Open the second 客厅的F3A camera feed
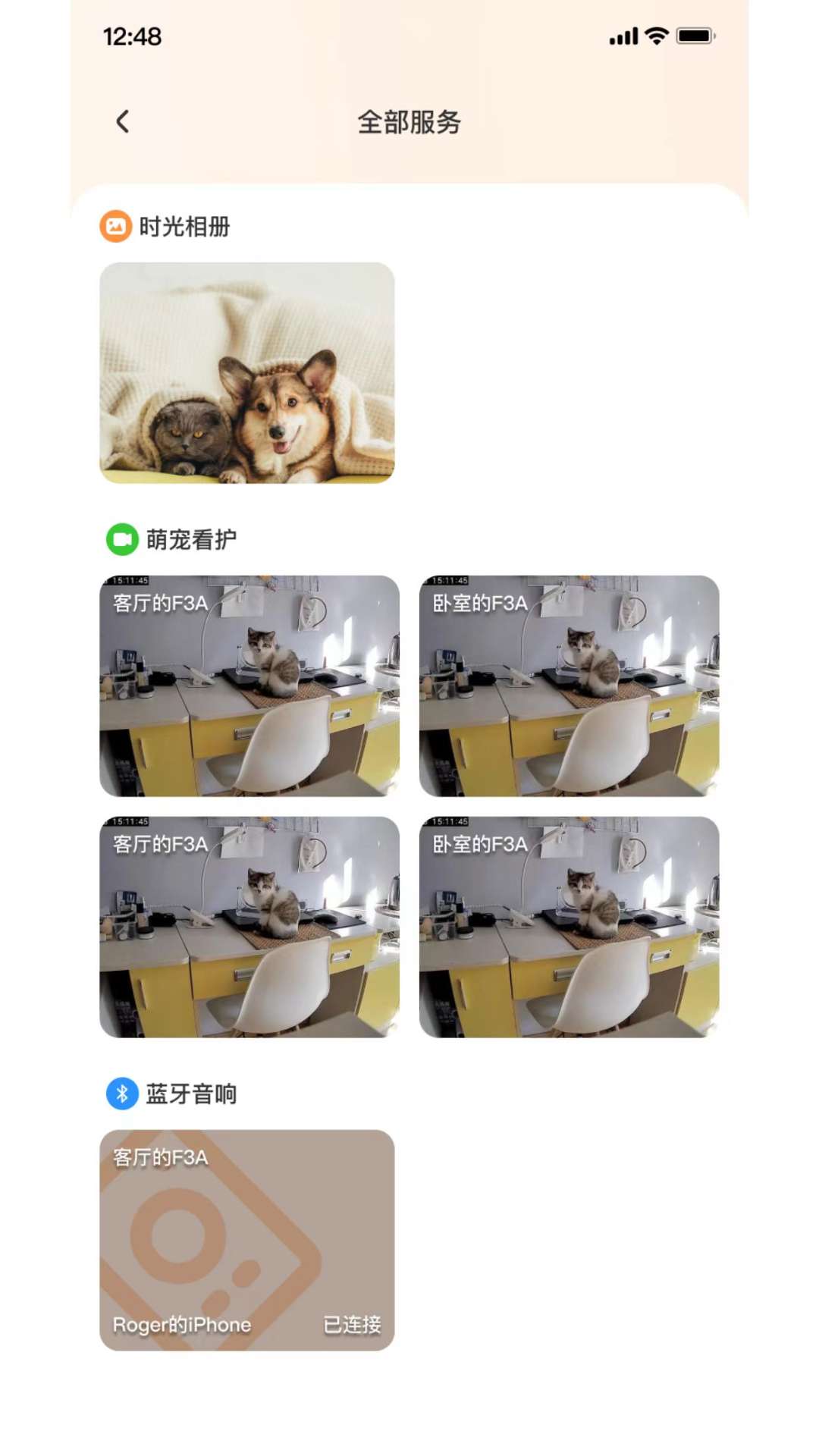This screenshot has height=1456, width=819. click(x=249, y=927)
